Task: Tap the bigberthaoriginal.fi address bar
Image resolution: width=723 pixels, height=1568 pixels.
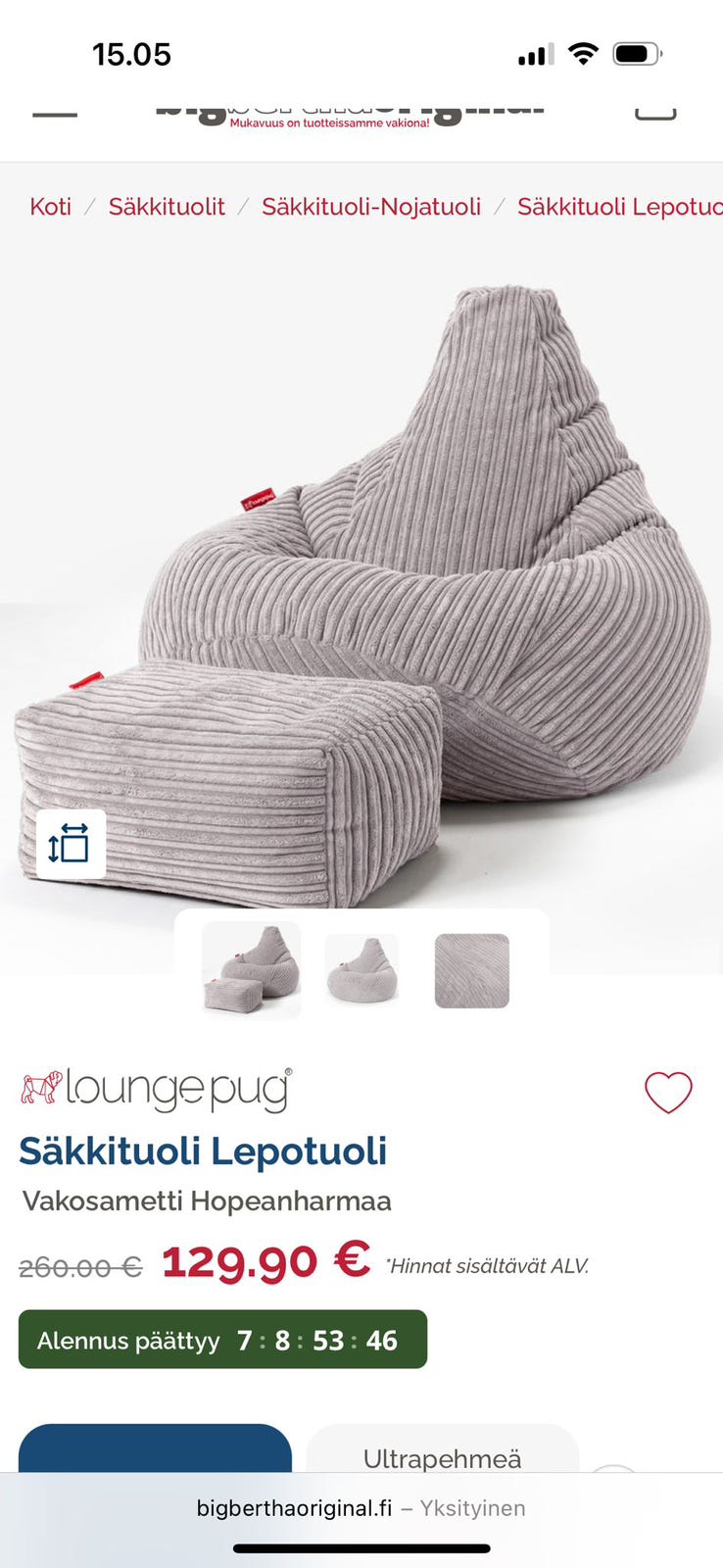Action: 361,1508
